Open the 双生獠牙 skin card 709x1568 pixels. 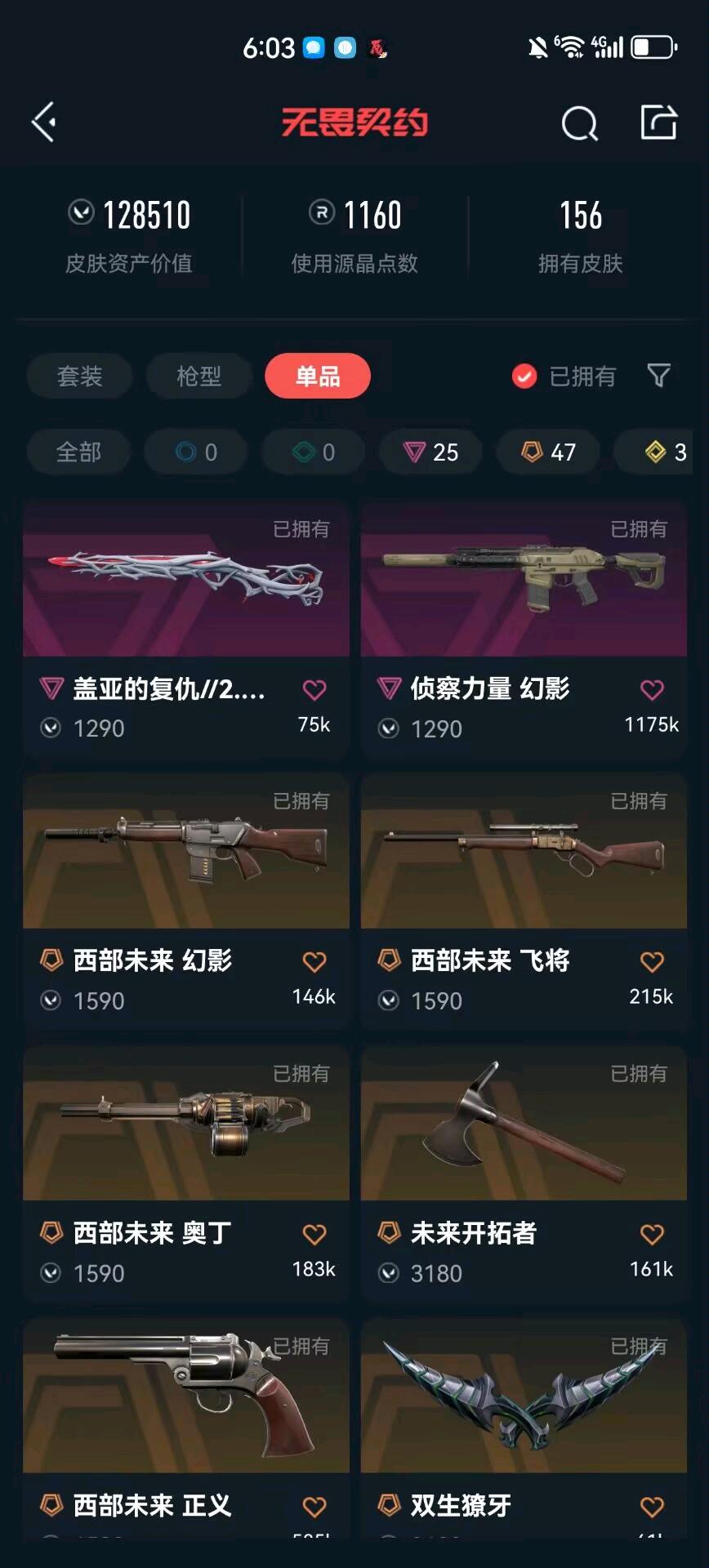[524, 1398]
